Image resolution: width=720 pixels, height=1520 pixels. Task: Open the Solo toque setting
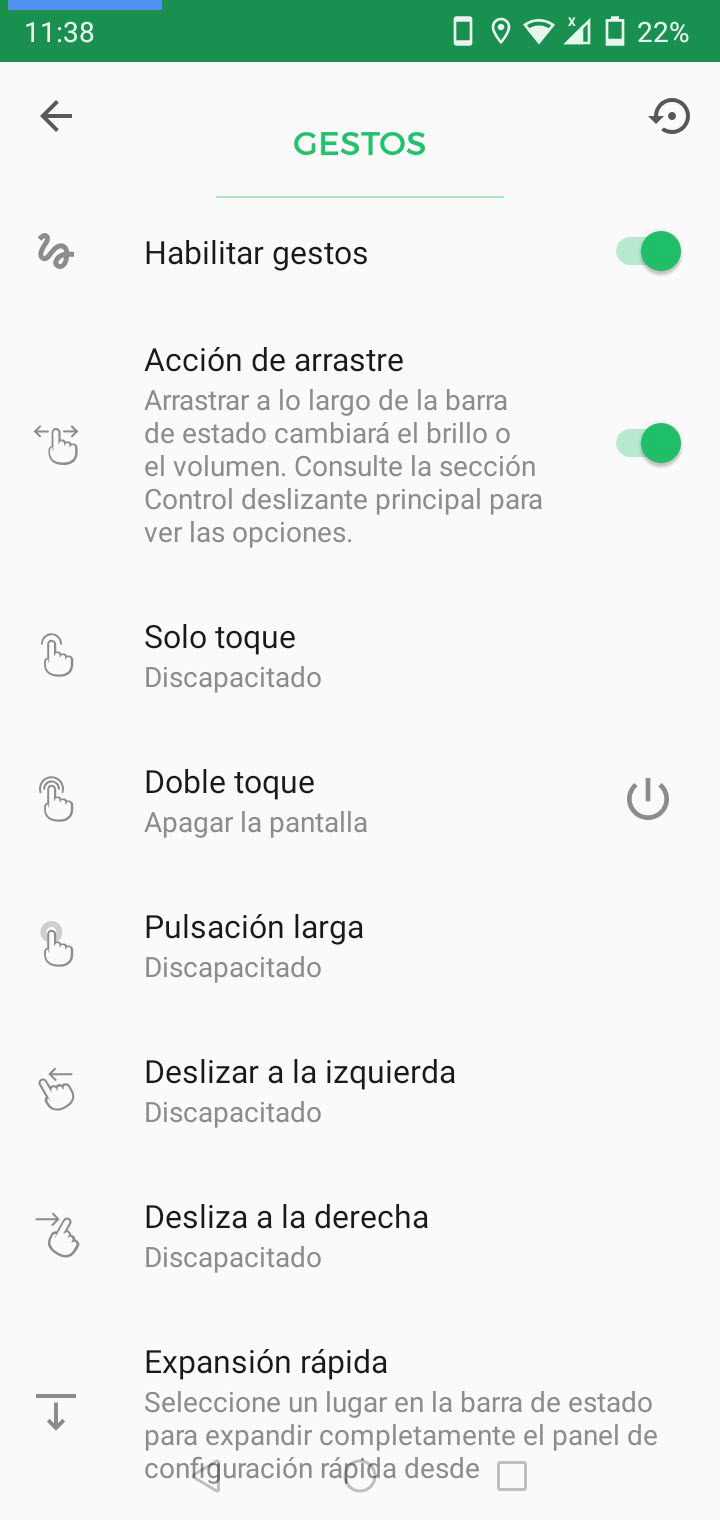point(360,656)
